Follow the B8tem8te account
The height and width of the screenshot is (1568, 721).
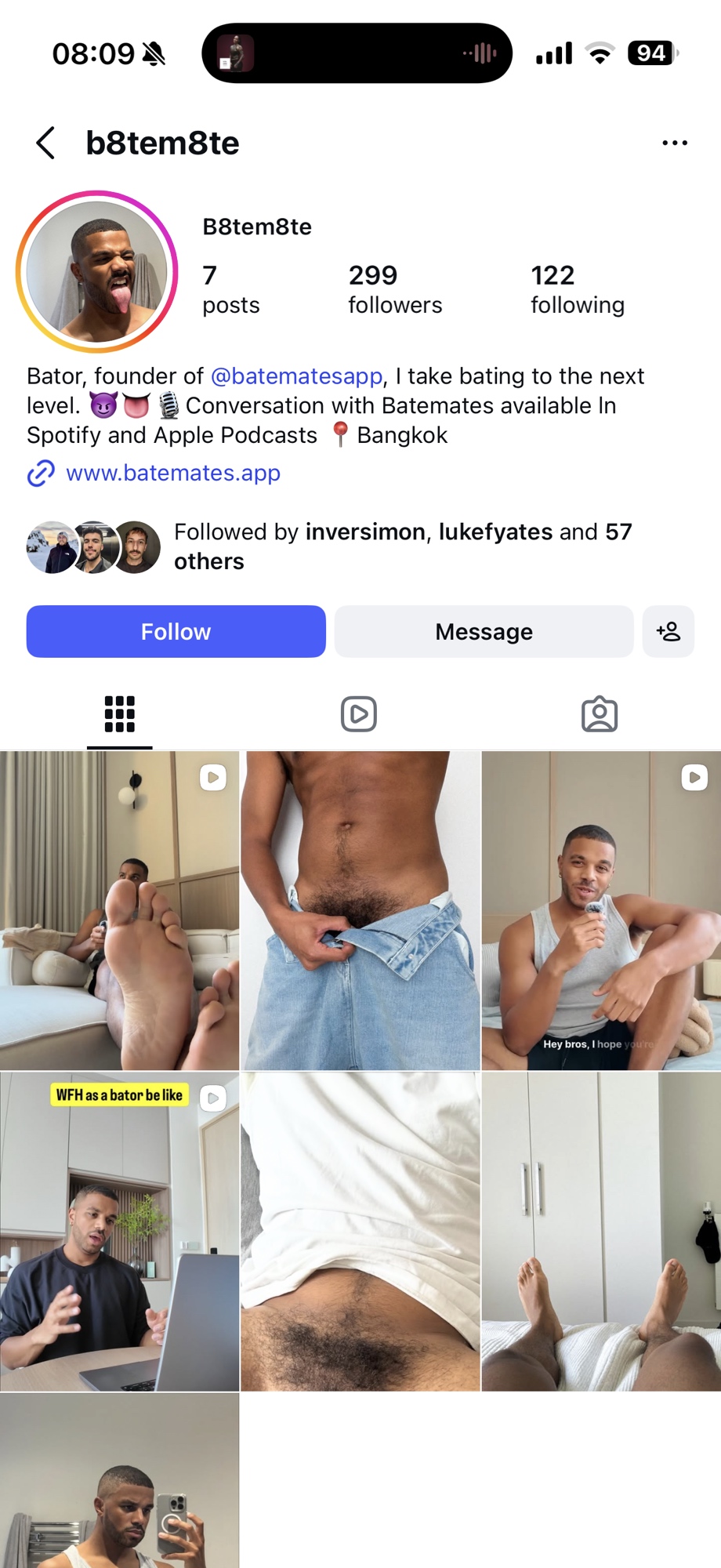point(176,631)
